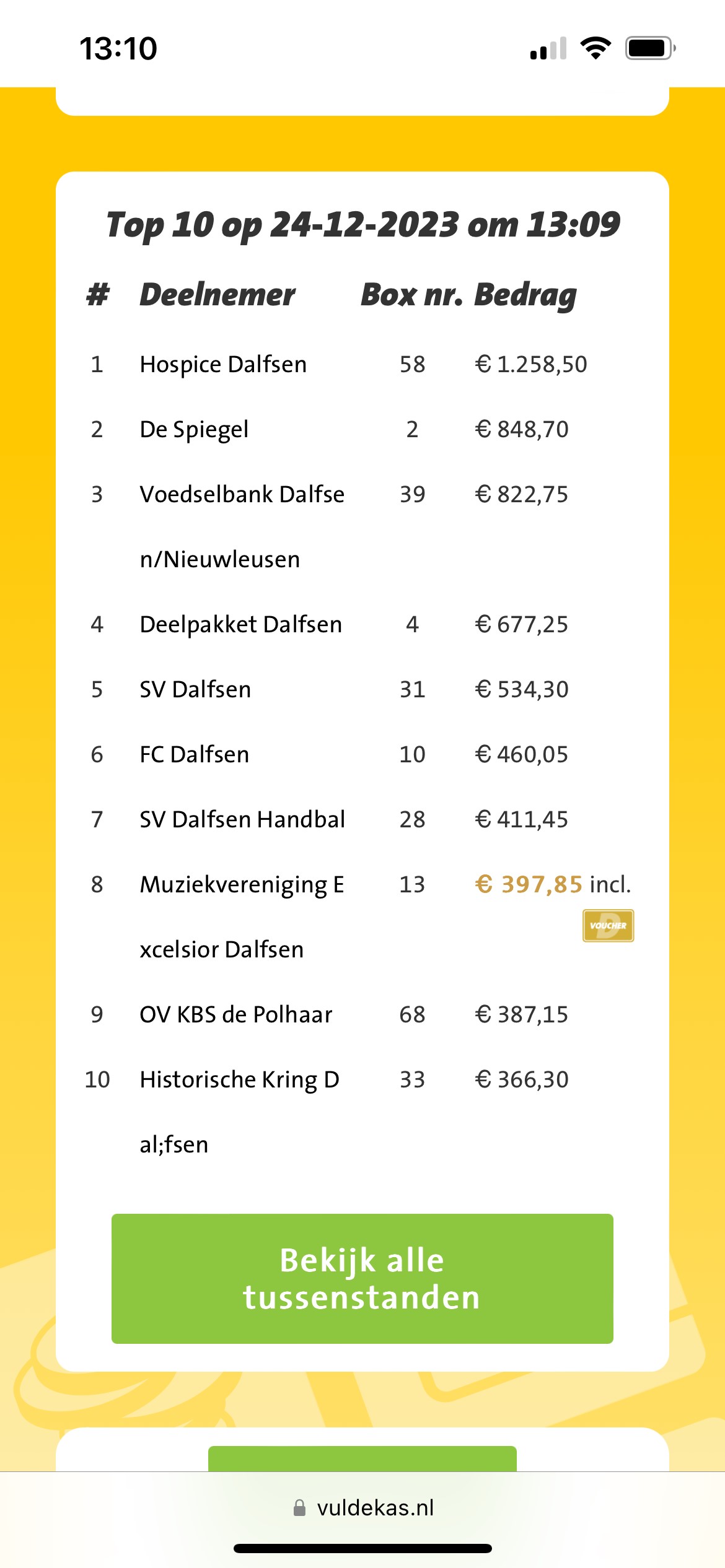Open "Bekijk alle tussenstanden" to view all standings

point(362,1278)
